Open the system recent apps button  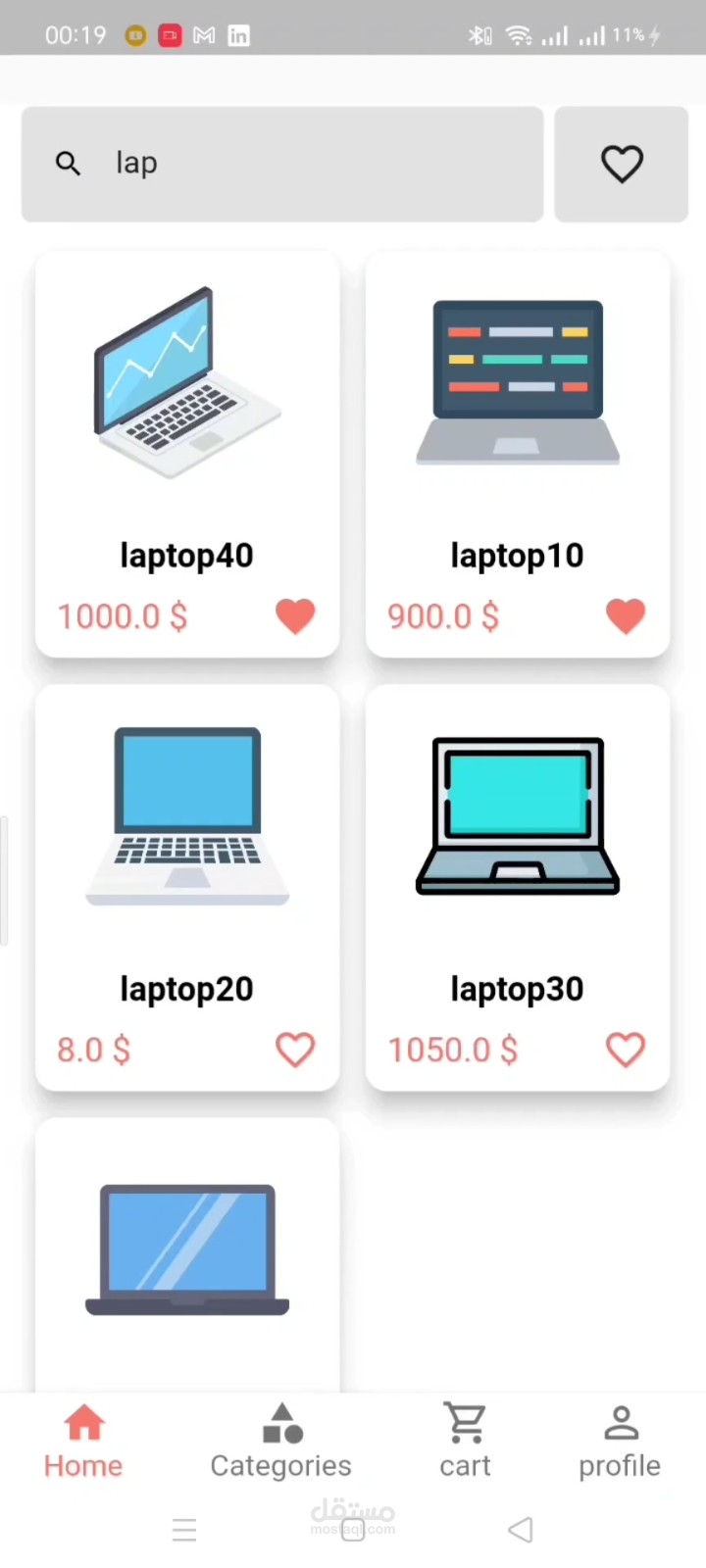tap(184, 1530)
